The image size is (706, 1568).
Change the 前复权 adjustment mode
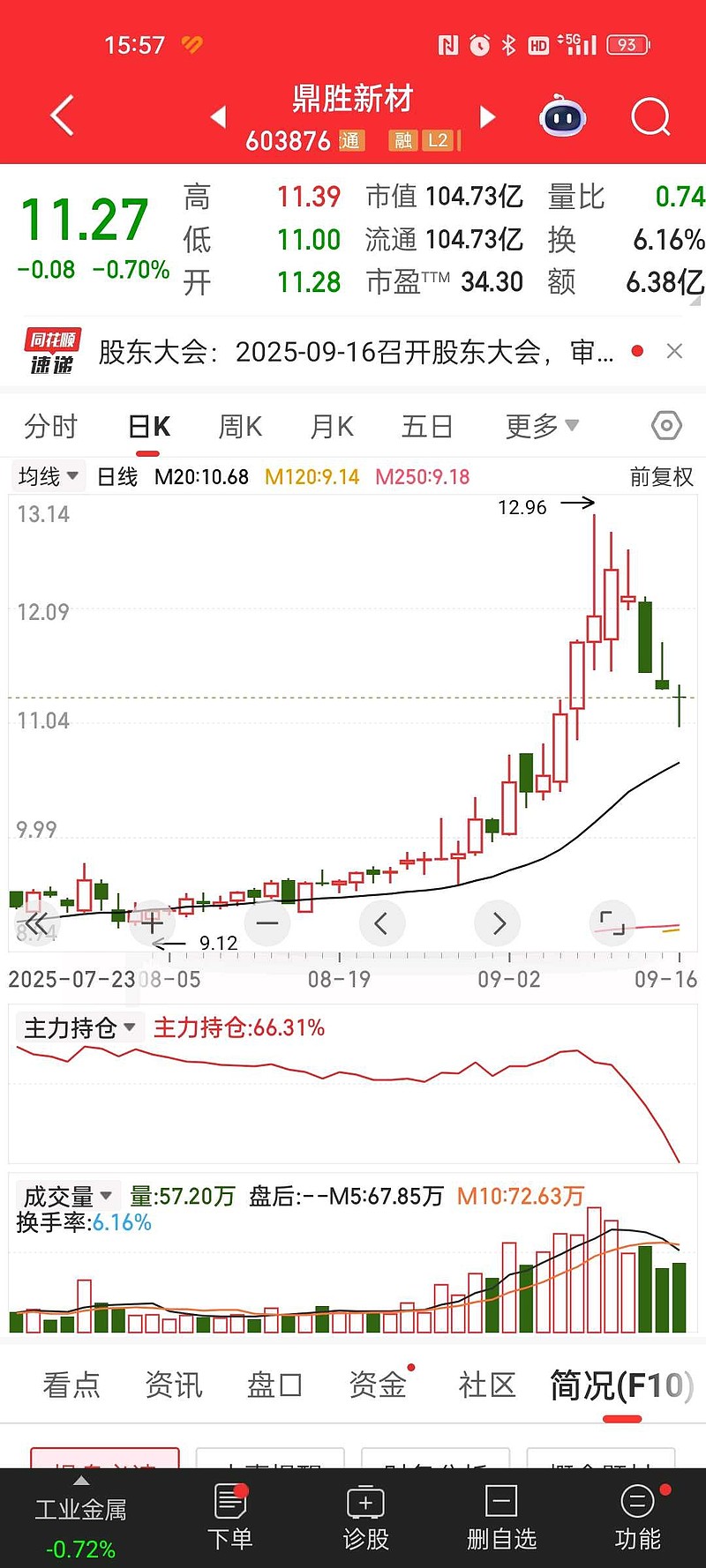click(x=661, y=477)
